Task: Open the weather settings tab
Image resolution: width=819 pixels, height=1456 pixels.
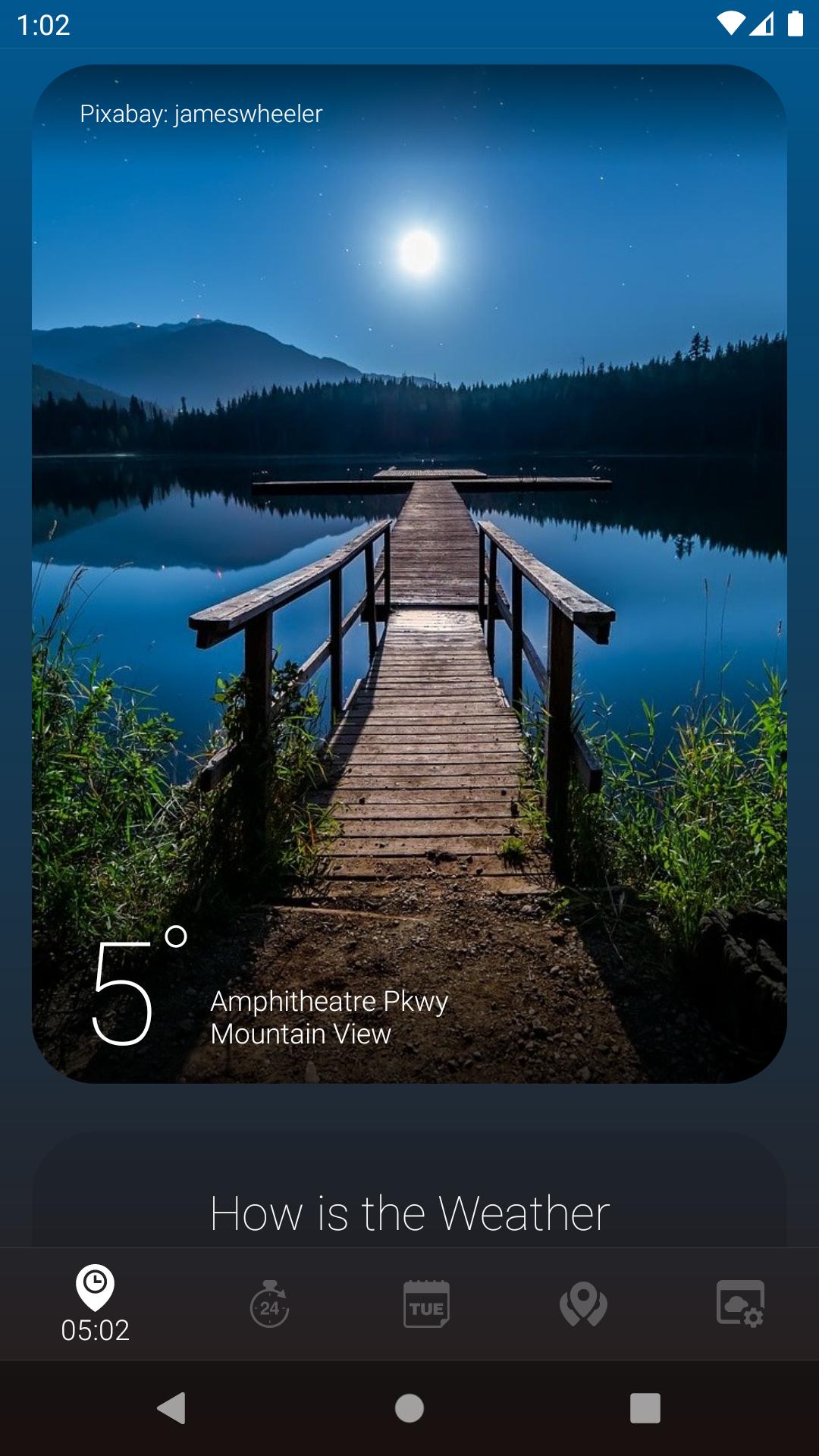Action: click(x=740, y=1304)
